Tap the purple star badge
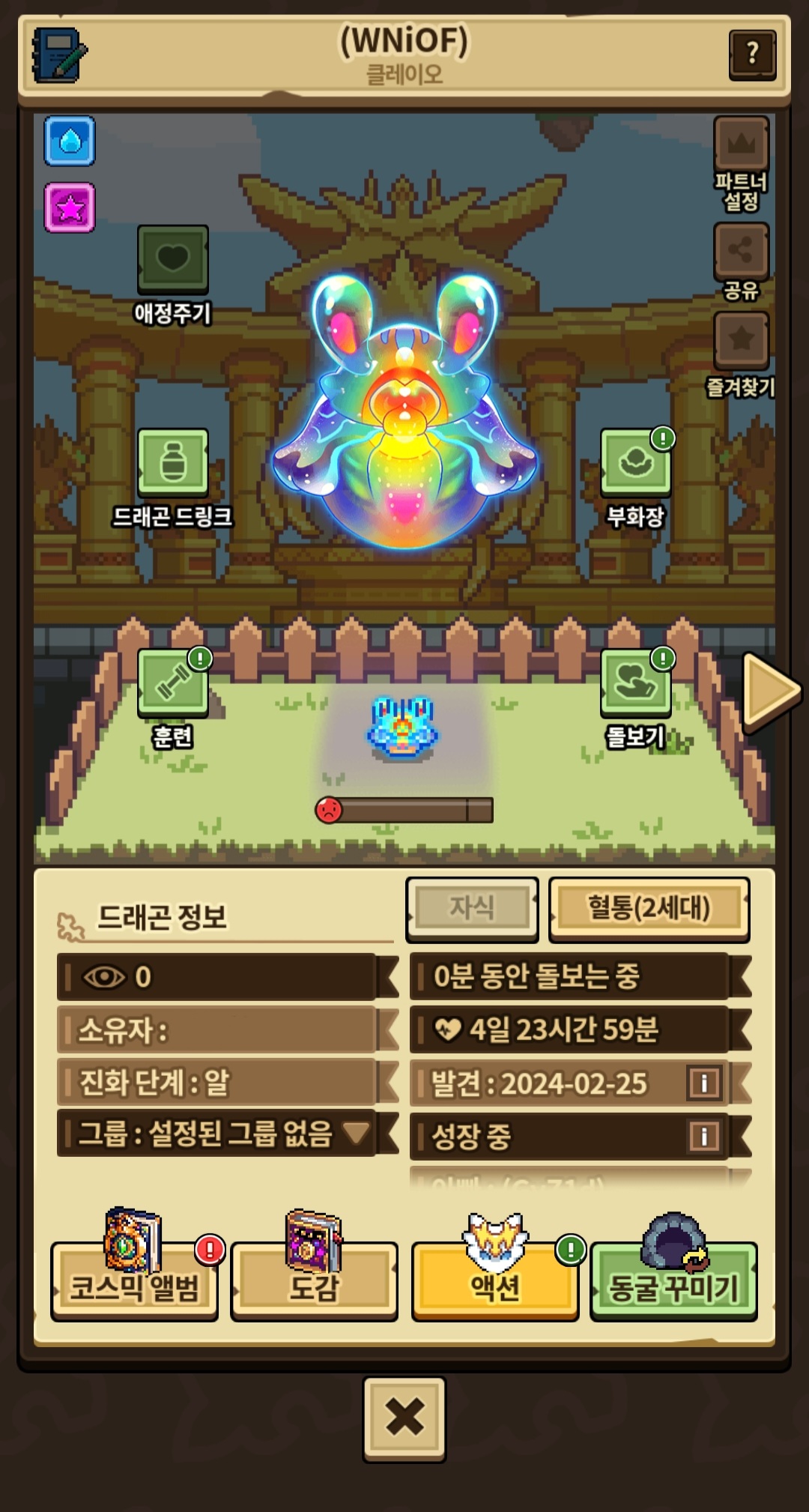Screen dimensions: 809x1512 click(x=70, y=208)
